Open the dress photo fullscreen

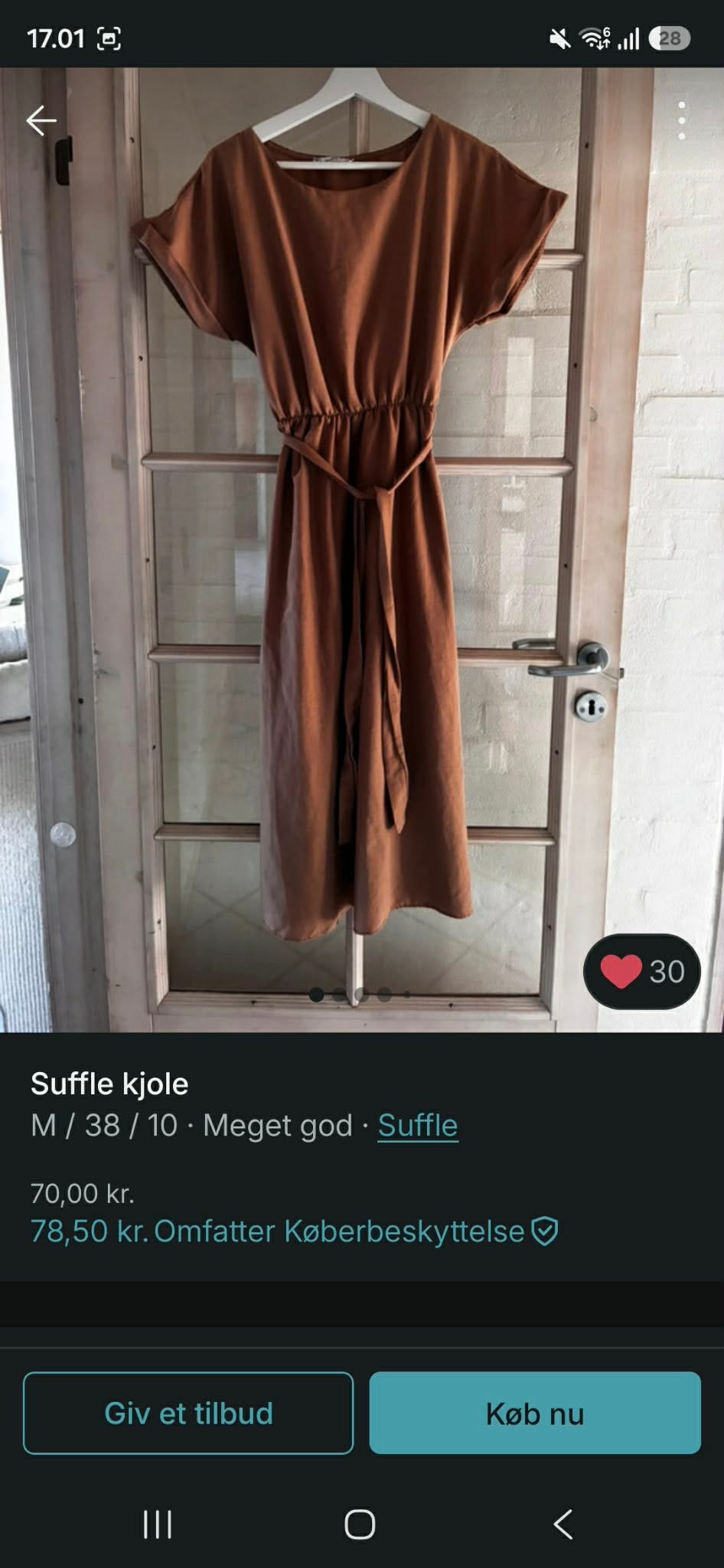coord(362,549)
